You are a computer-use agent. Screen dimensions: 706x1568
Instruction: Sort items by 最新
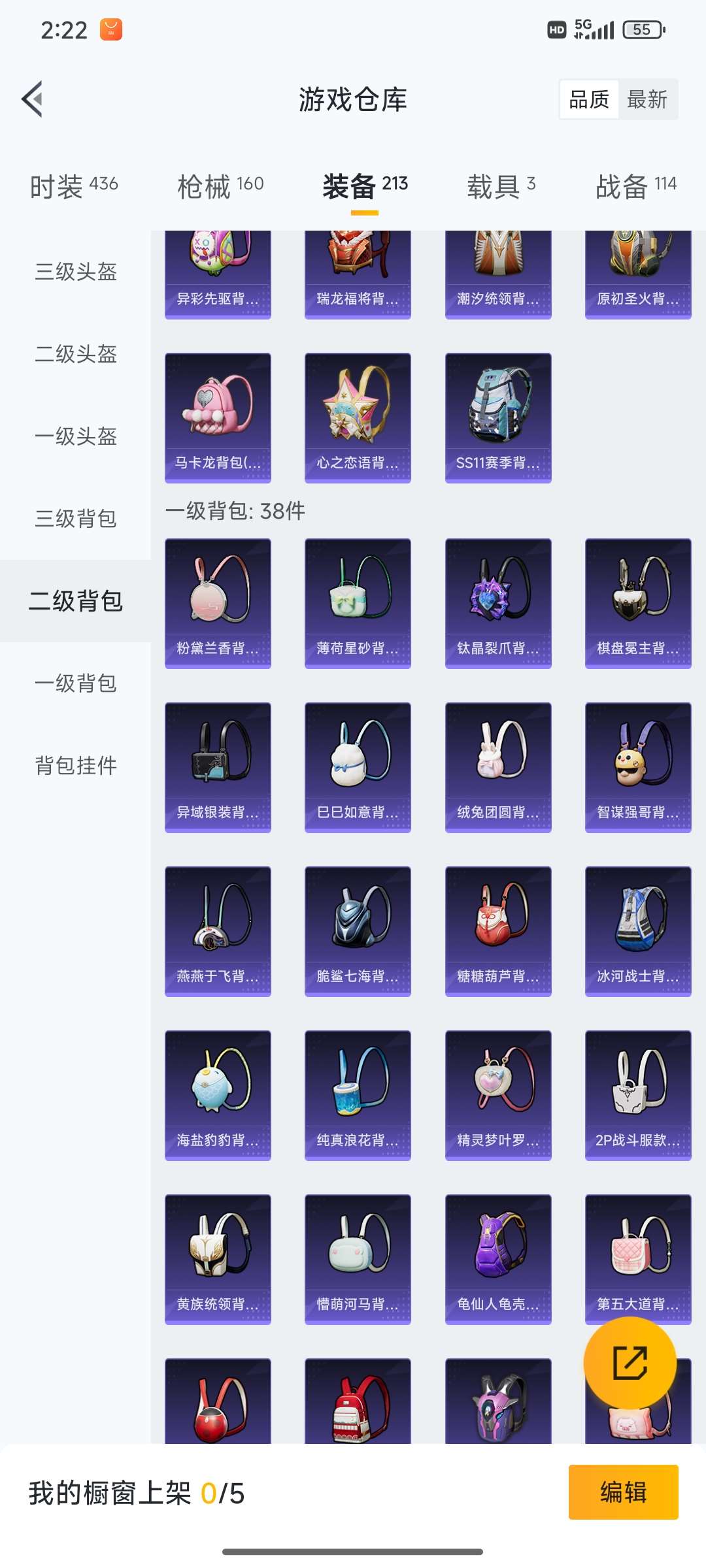click(647, 99)
